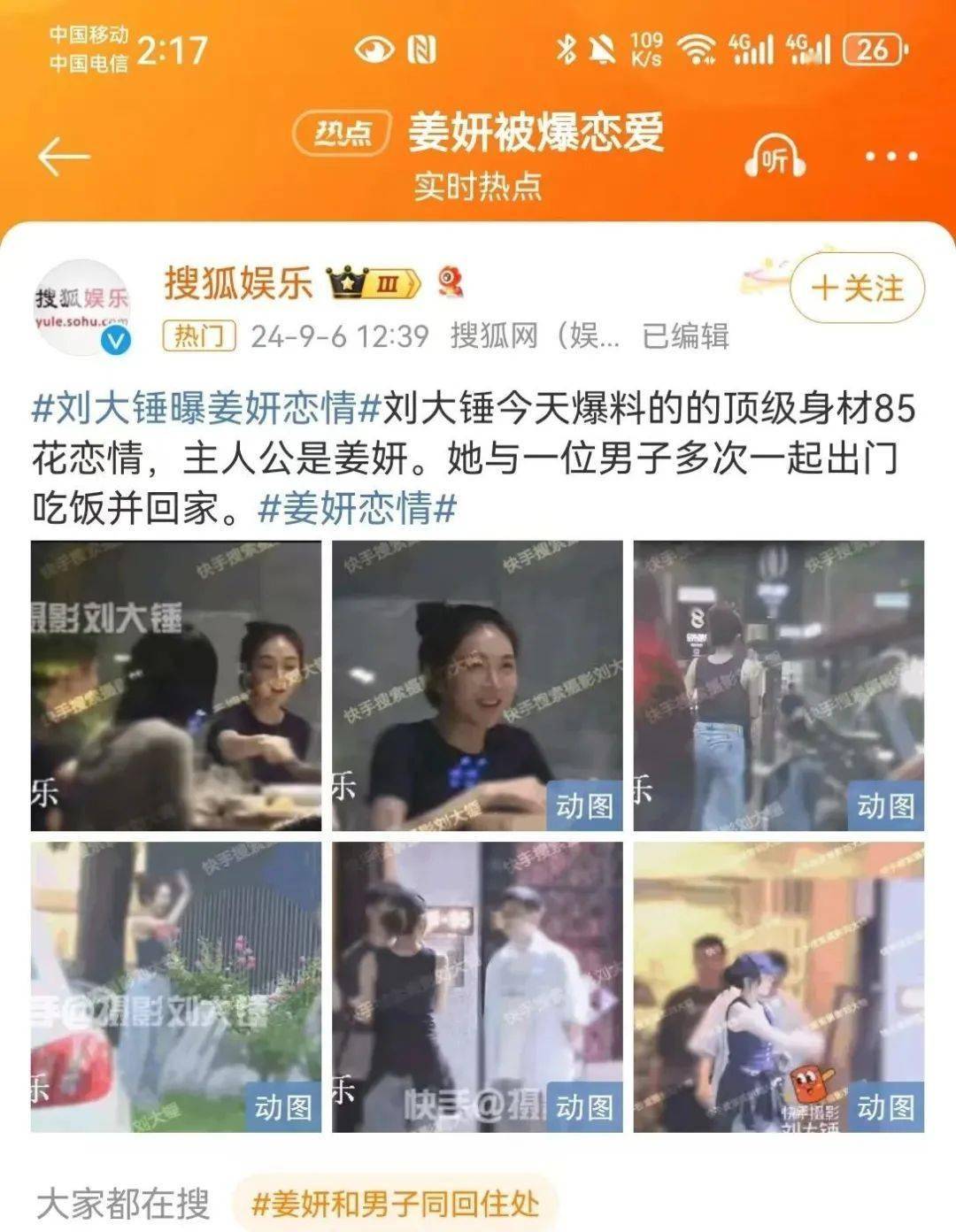View first photo of two people dining
Image resolution: width=956 pixels, height=1232 pixels.
(176, 686)
